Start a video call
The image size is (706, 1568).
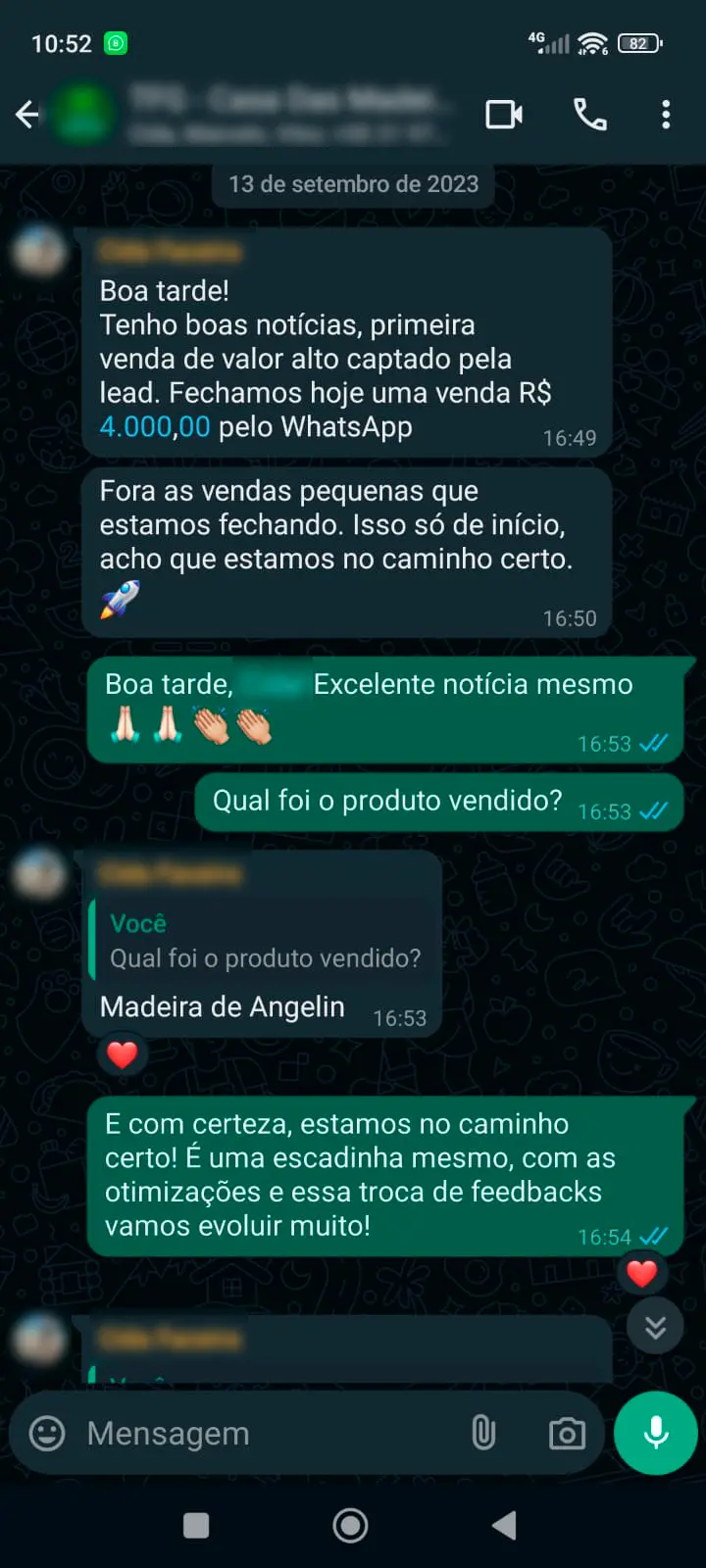pyautogui.click(x=504, y=115)
